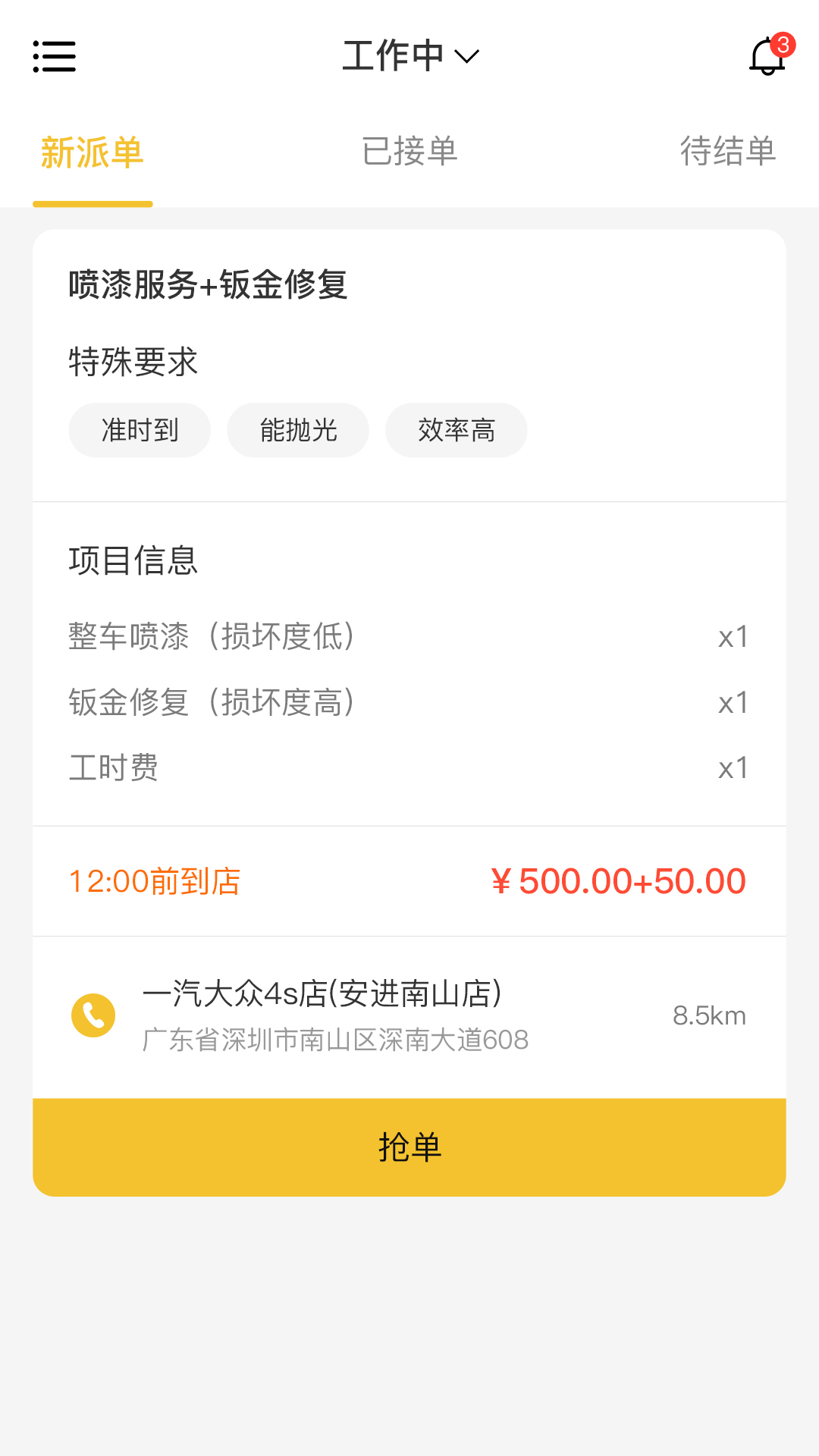Toggle the 效率高 requirement tag
The width and height of the screenshot is (819, 1456).
456,429
